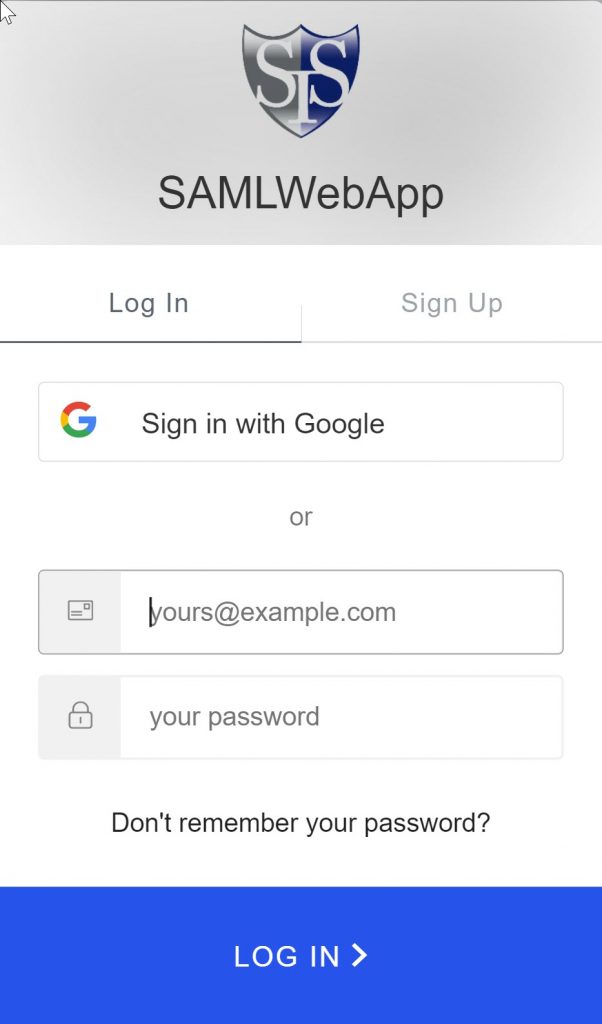Select the Log In tab
This screenshot has width=602, height=1024.
click(150, 303)
